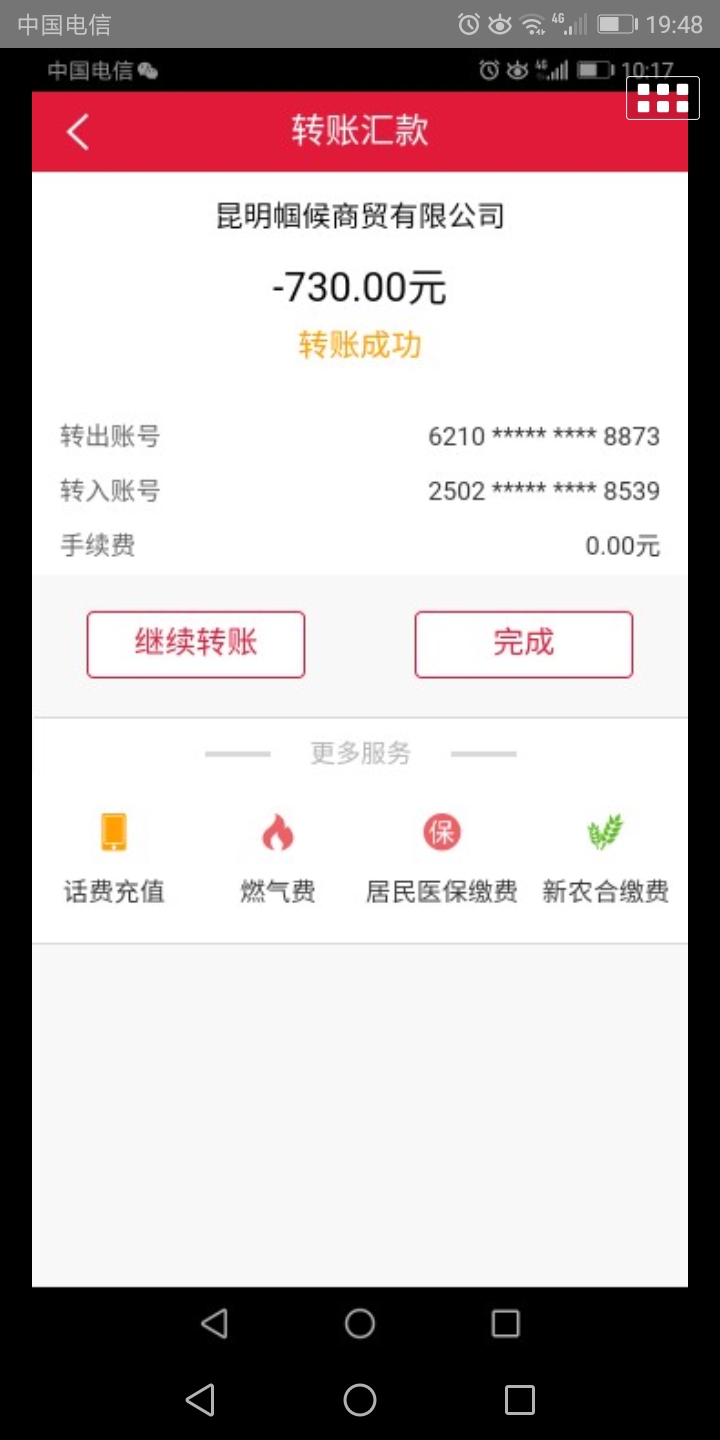The width and height of the screenshot is (720, 1440).
Task: Tap the 继续转账 button
Action: tap(196, 644)
